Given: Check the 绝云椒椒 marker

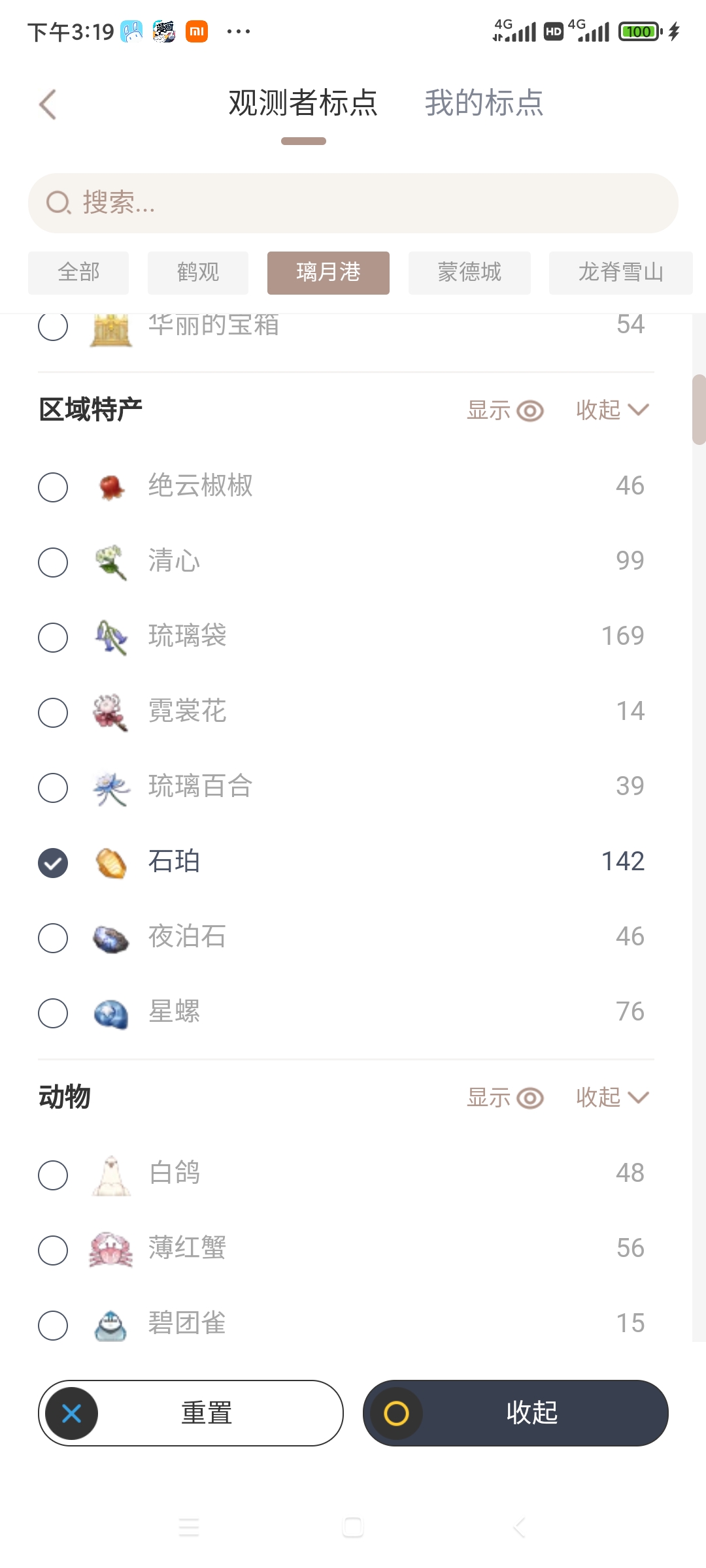Looking at the screenshot, I should coord(53,487).
